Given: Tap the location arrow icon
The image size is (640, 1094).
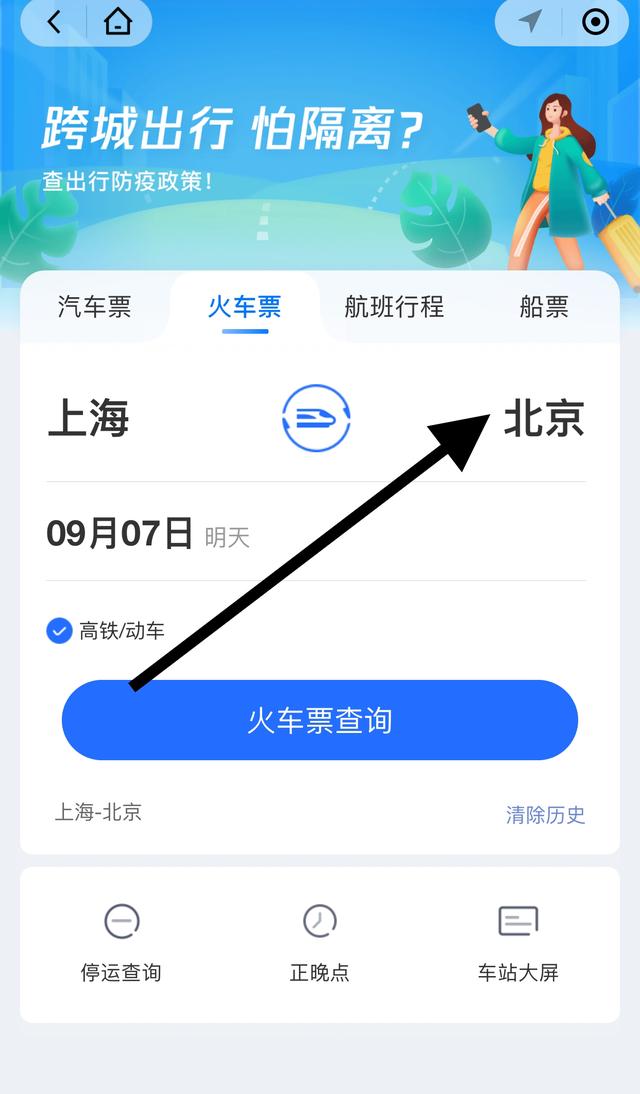Looking at the screenshot, I should [x=531, y=22].
